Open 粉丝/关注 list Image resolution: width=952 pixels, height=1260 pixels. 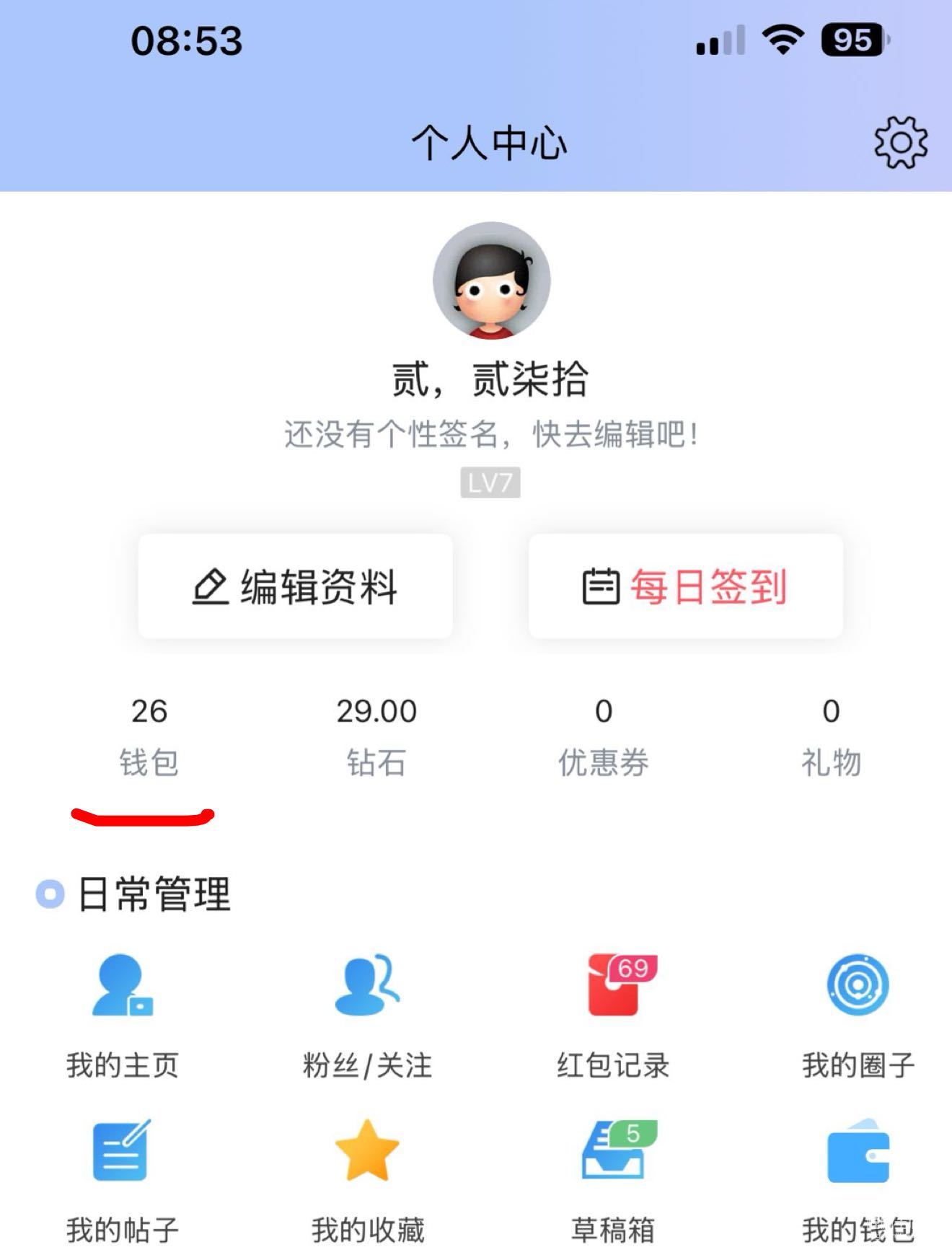[x=367, y=1013]
